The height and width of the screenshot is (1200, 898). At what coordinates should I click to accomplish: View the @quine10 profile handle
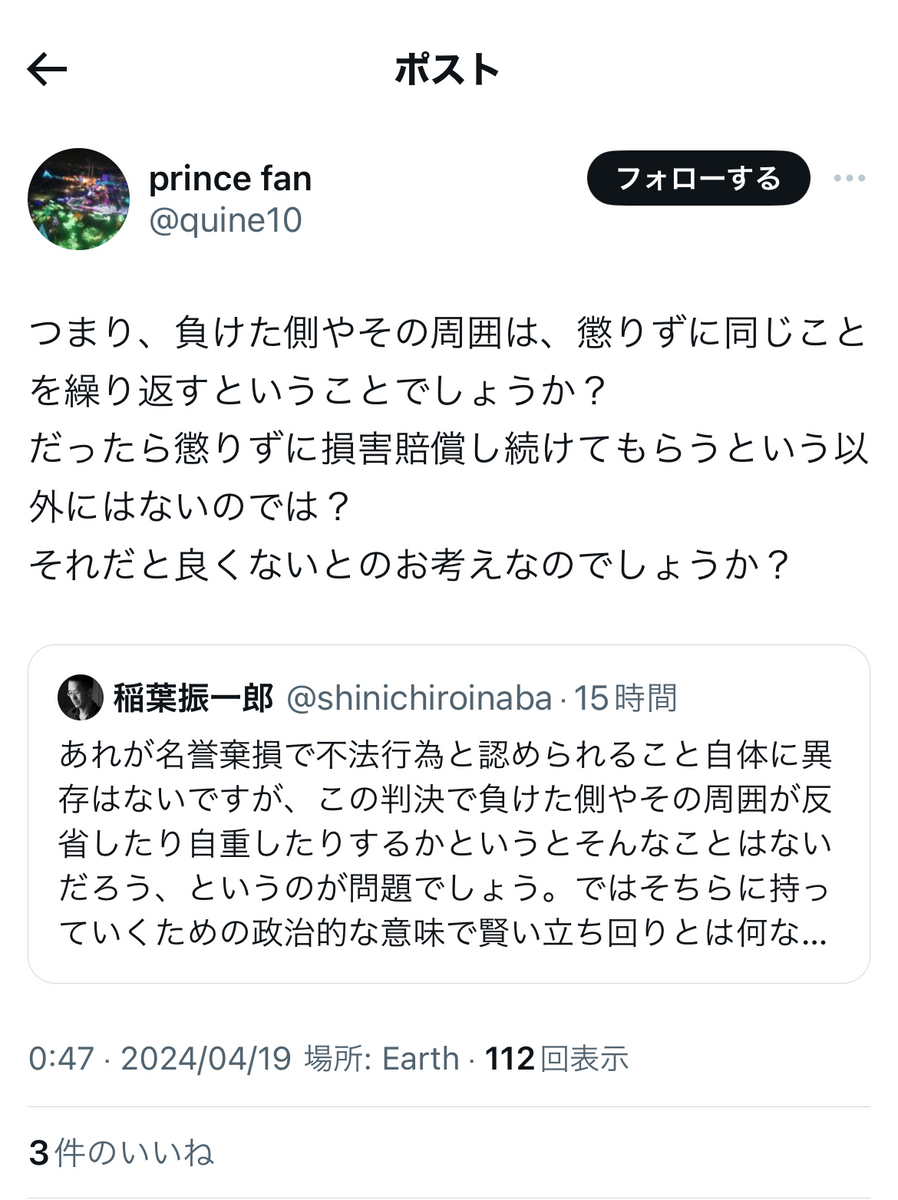click(x=225, y=220)
